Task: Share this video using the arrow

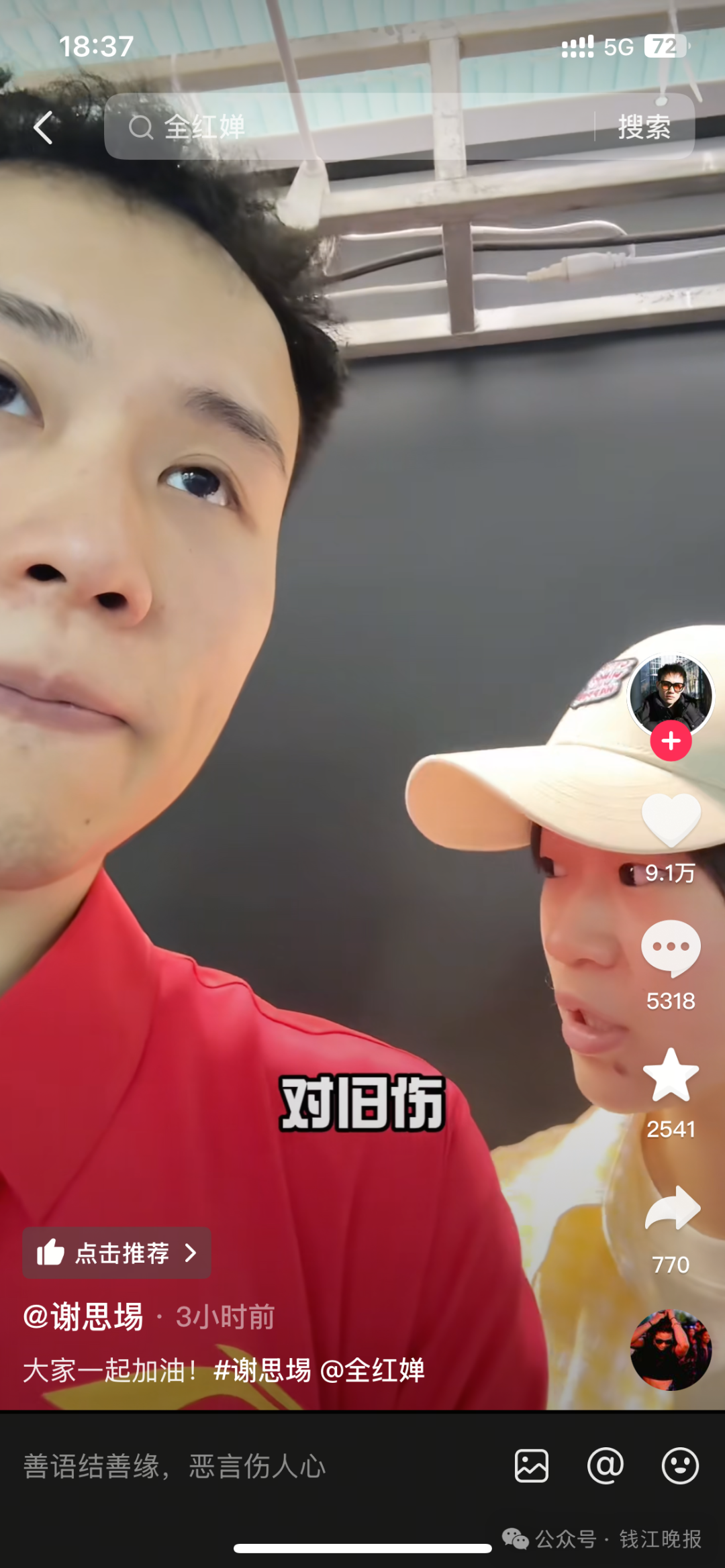Action: (x=672, y=1208)
